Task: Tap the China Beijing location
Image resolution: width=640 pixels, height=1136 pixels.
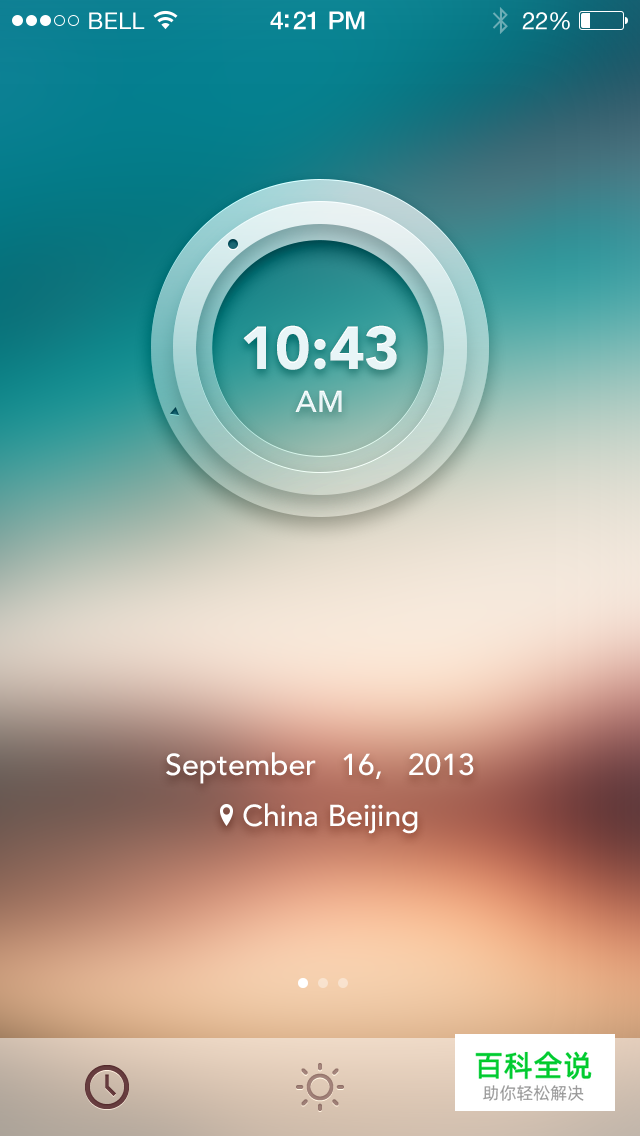Action: pos(319,816)
